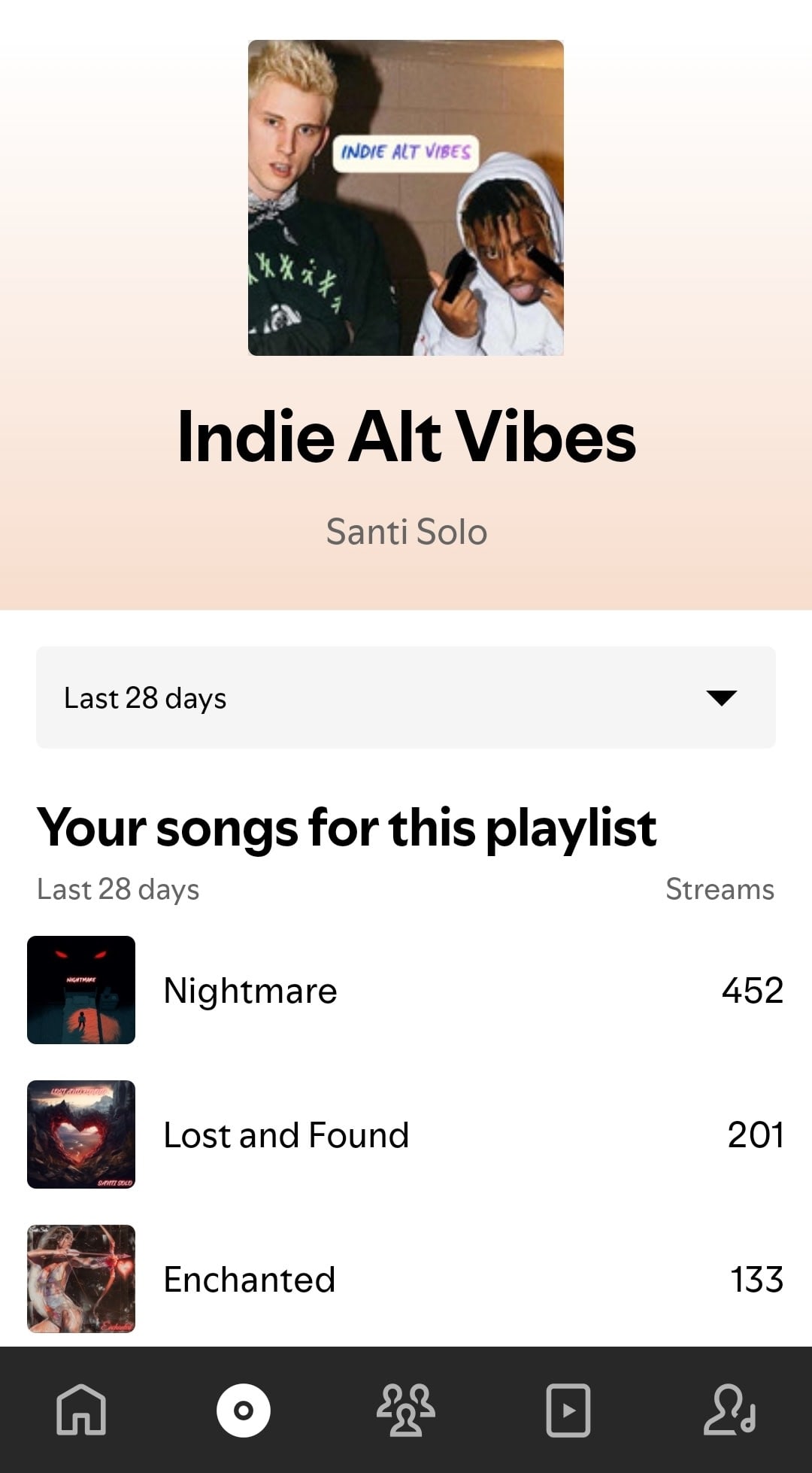Switch to the Music disc tab

(244, 1410)
